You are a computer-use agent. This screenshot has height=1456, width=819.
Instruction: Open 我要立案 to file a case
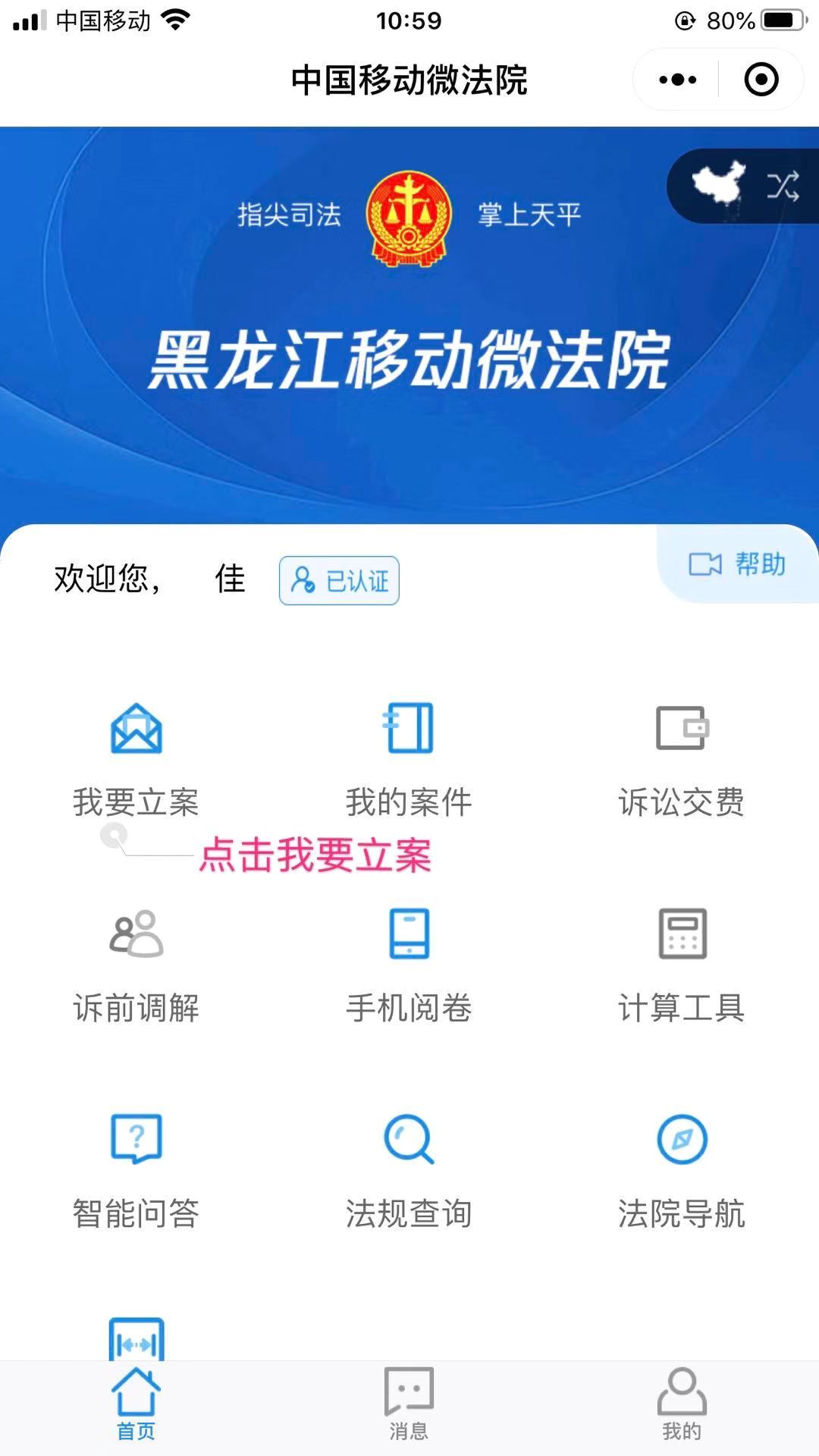point(136,758)
